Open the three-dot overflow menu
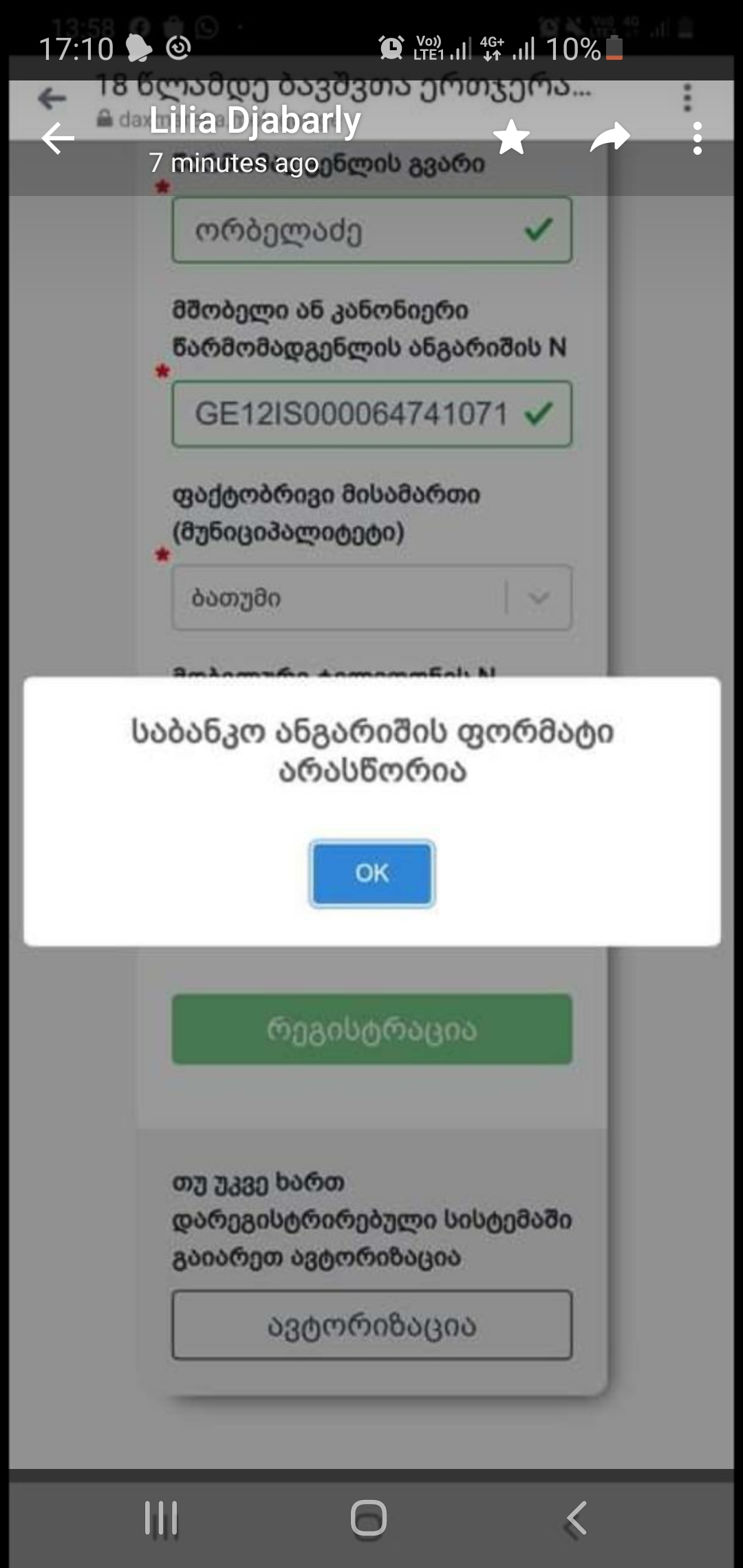This screenshot has height=1568, width=743. pos(697,138)
